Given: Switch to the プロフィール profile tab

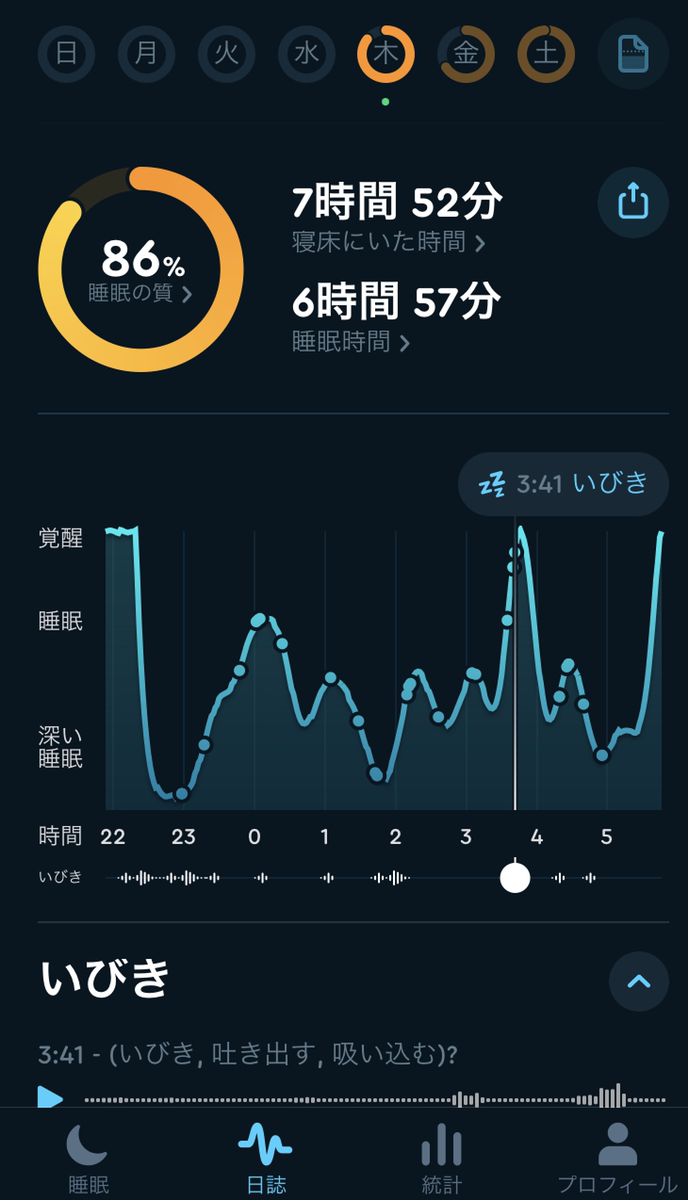Looking at the screenshot, I should (x=616, y=1160).
